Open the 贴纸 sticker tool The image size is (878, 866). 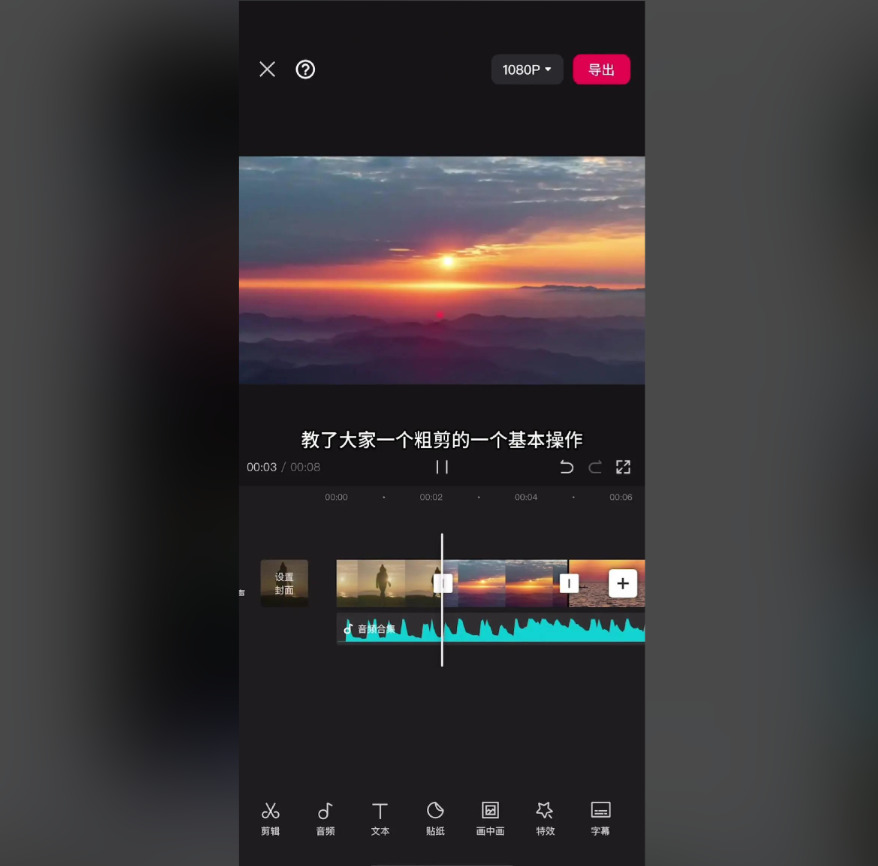435,817
